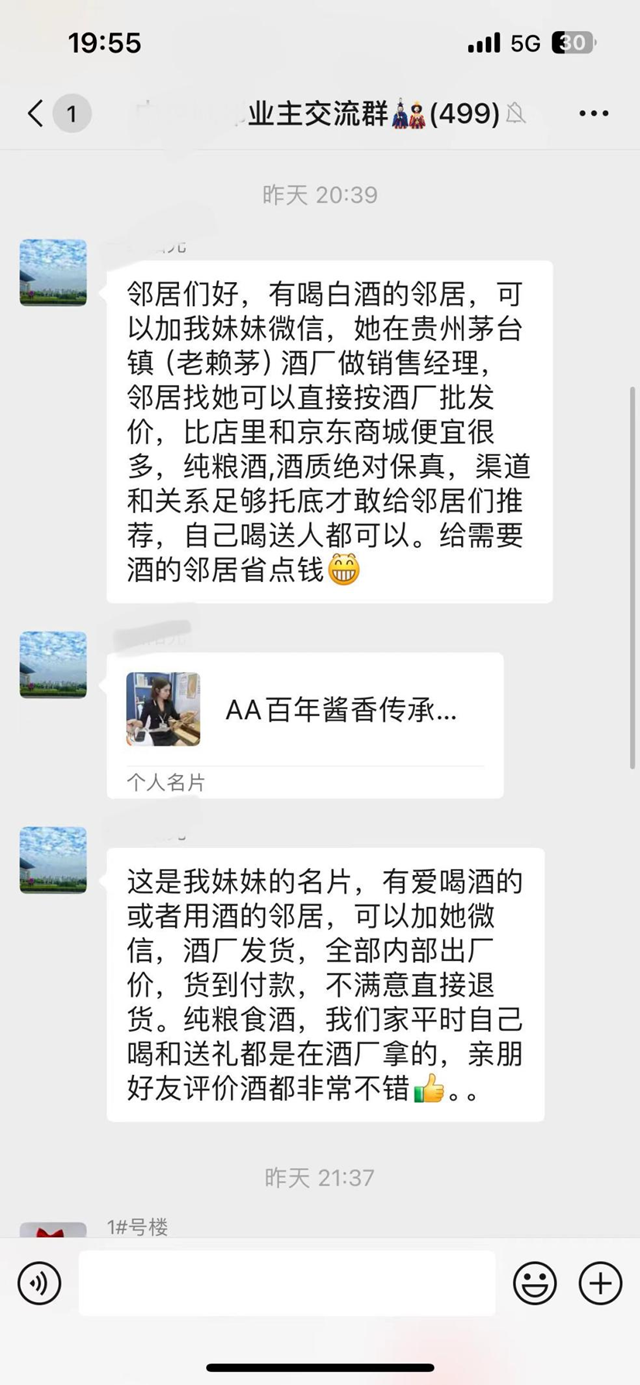This screenshot has width=640, height=1385.
Task: Go back to the chat list
Action: pos(36,114)
